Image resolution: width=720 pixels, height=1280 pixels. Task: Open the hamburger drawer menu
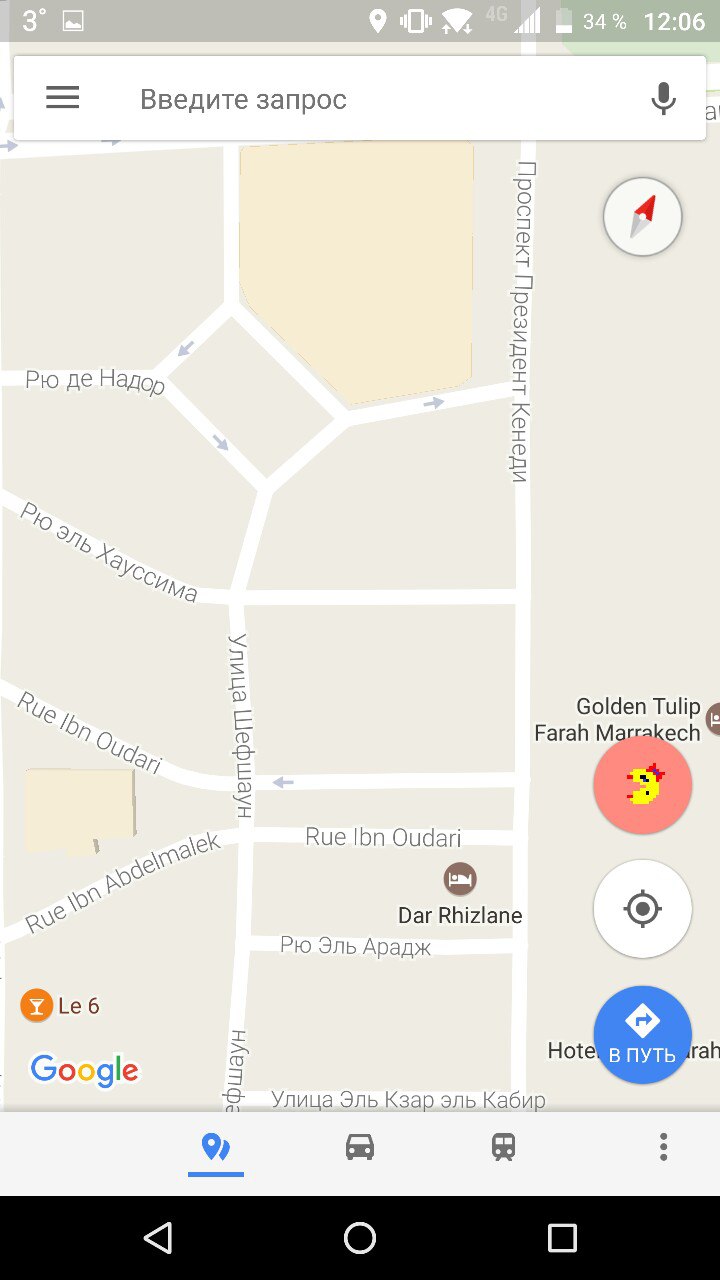pos(62,98)
